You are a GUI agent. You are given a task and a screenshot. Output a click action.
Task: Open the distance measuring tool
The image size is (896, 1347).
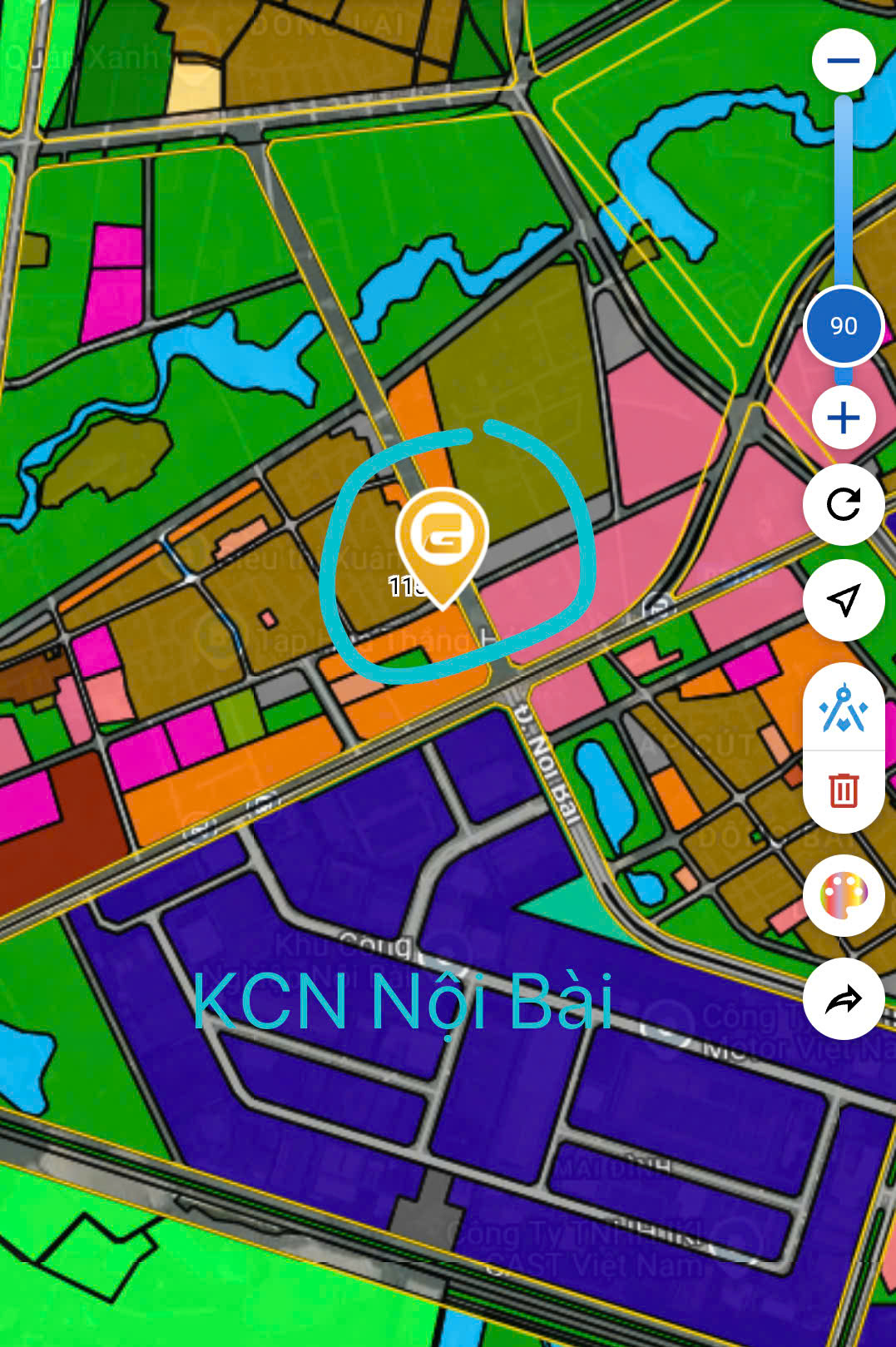click(x=843, y=709)
